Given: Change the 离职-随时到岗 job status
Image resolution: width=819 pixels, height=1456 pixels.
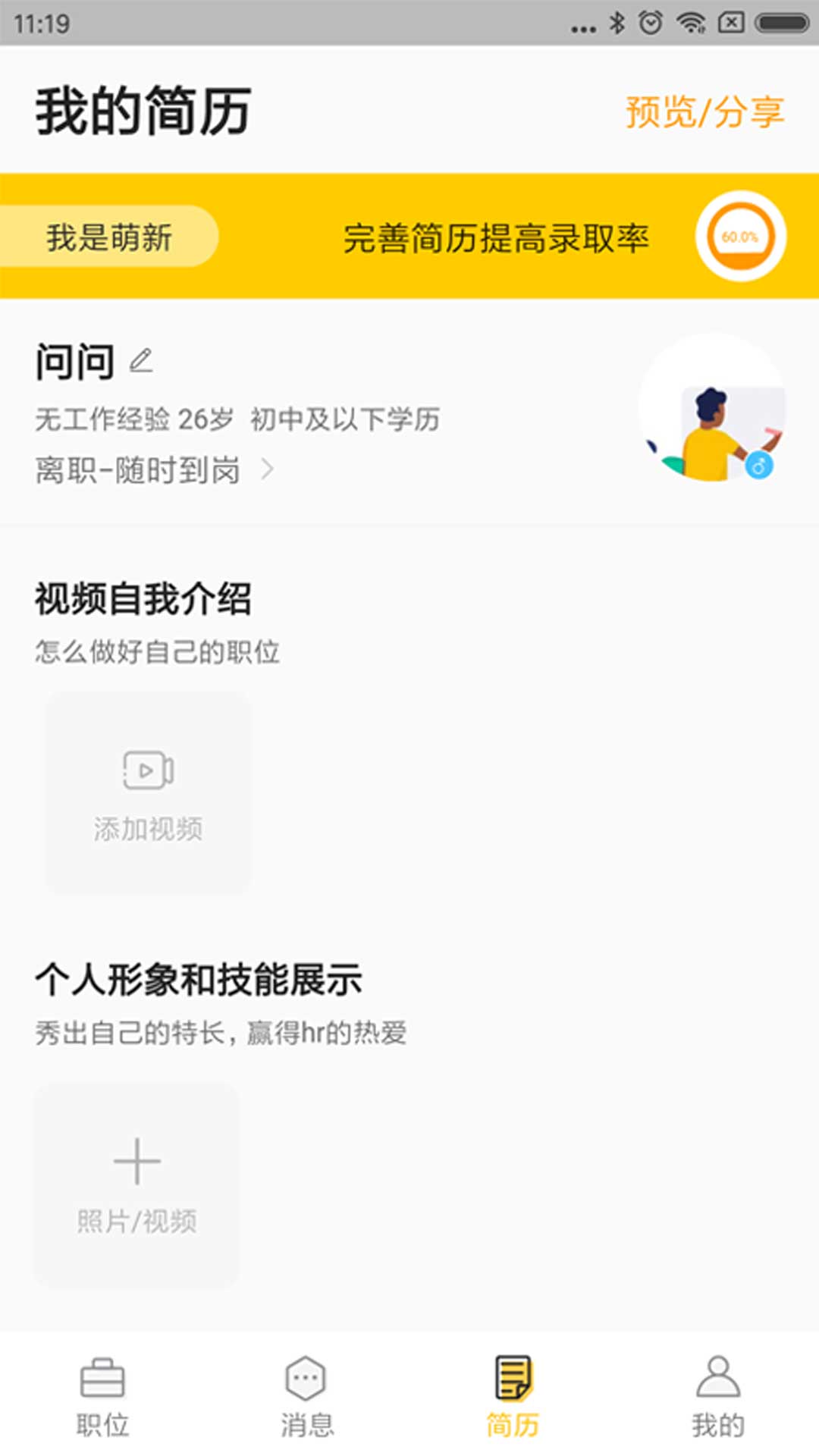Looking at the screenshot, I should (x=155, y=470).
